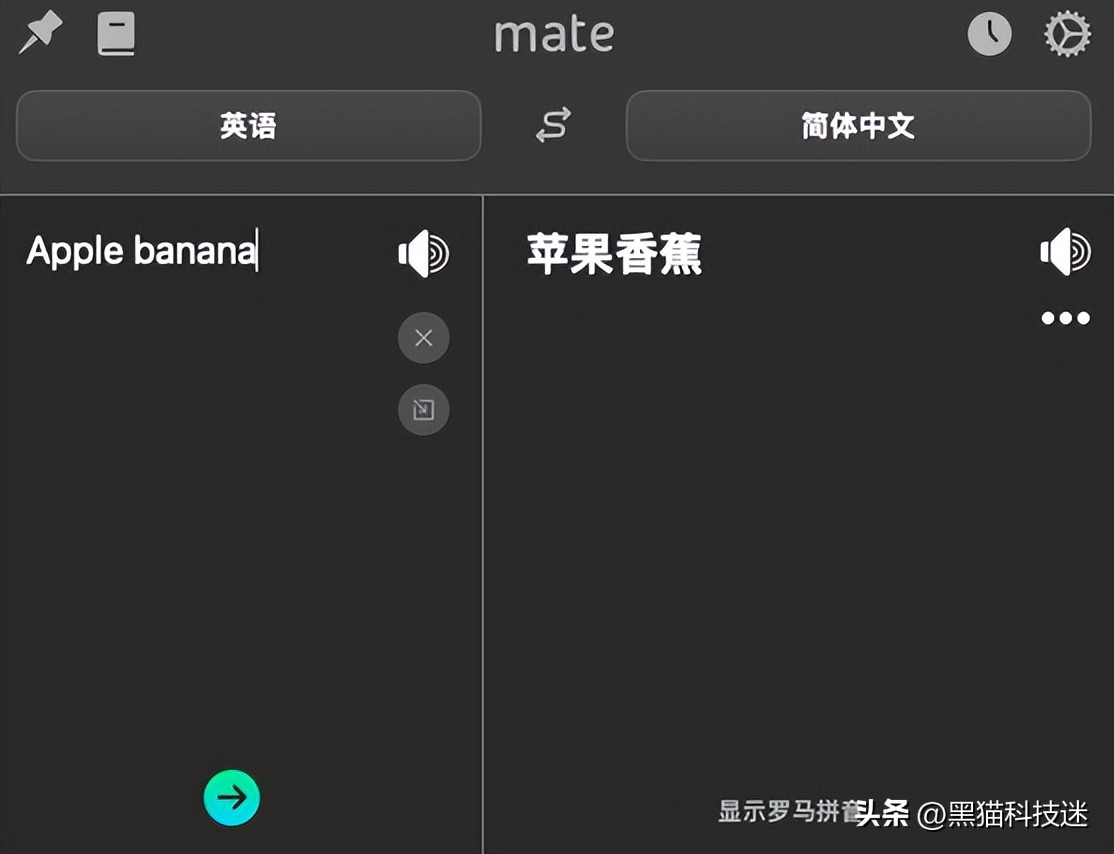1114x854 pixels.
Task: Open more options for the translation
Action: [x=1065, y=319]
